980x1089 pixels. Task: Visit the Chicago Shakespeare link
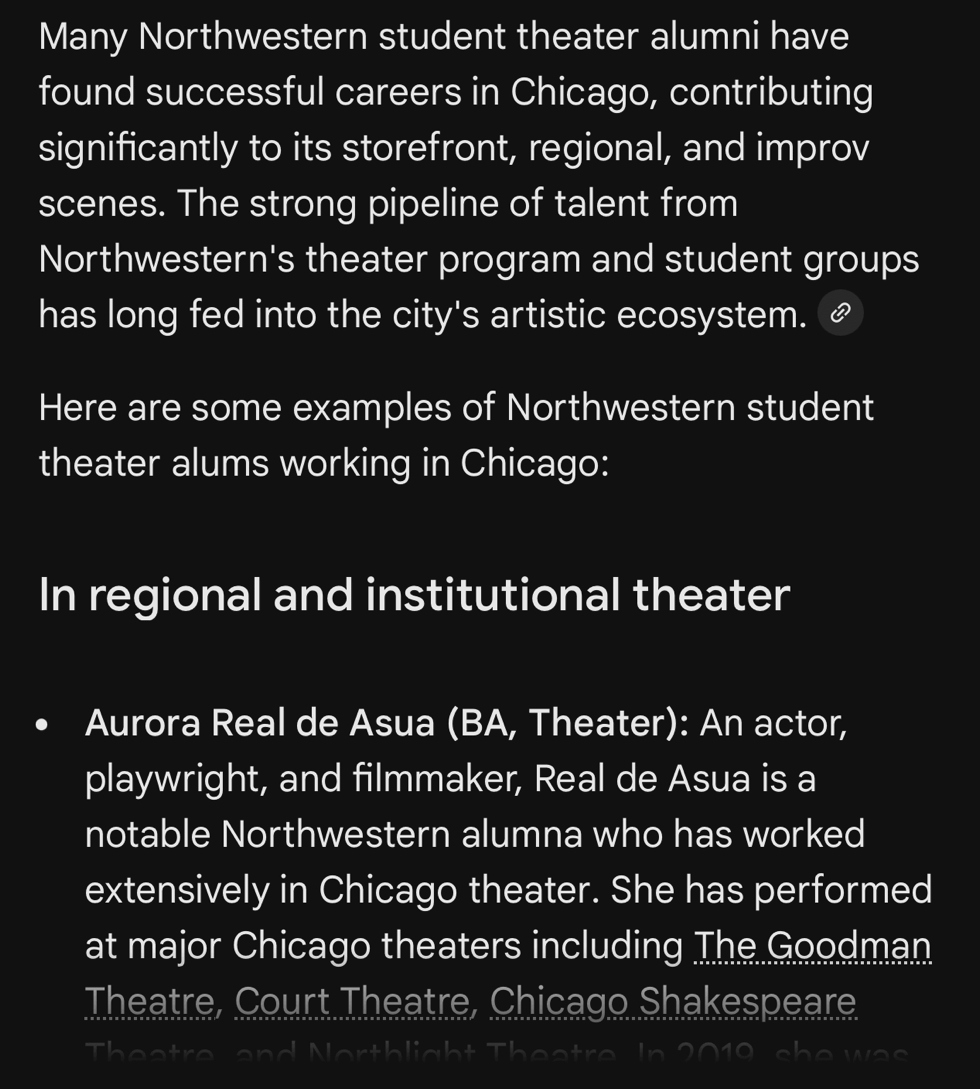pyautogui.click(x=672, y=1001)
